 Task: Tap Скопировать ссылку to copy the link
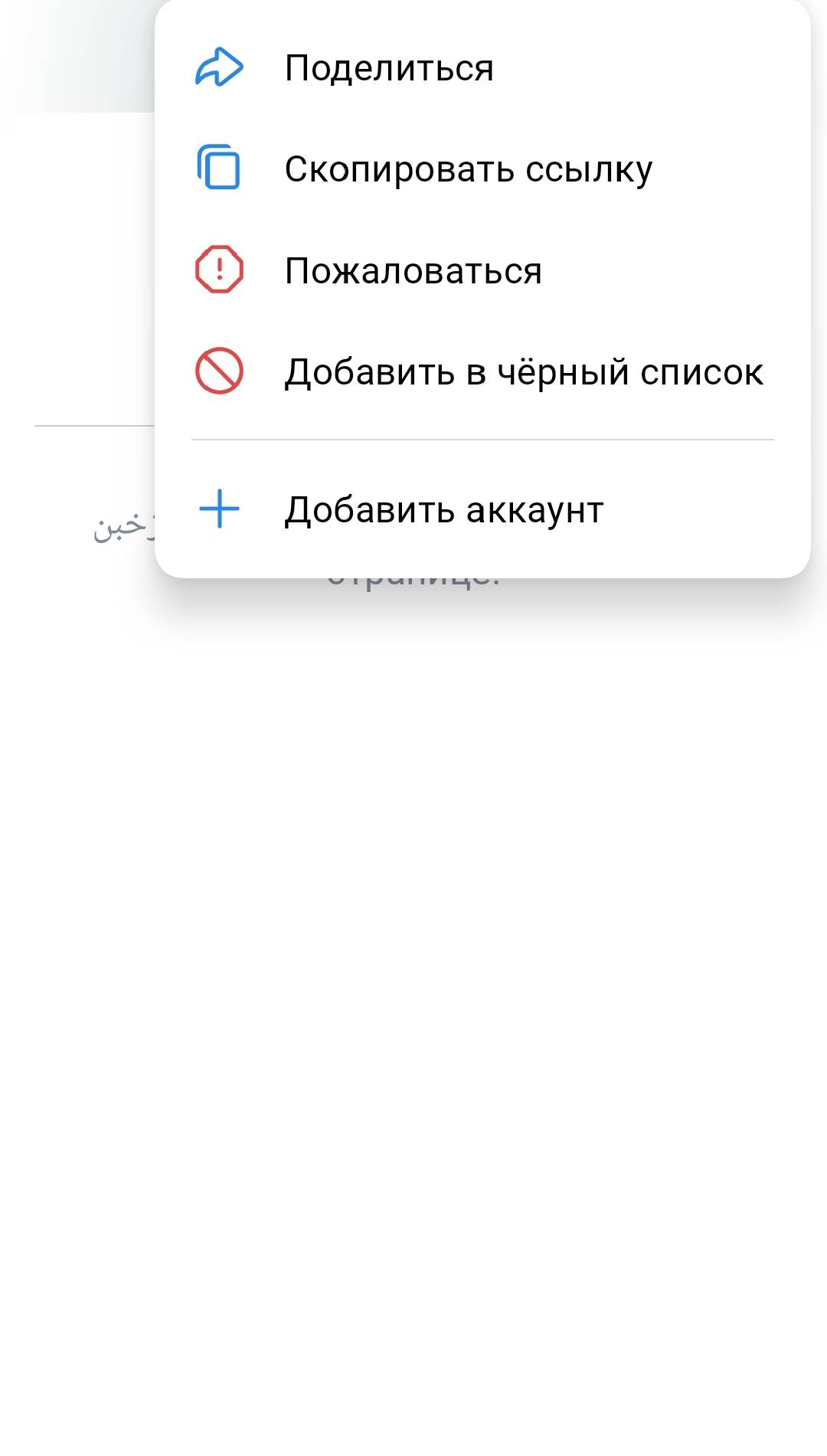coord(468,169)
